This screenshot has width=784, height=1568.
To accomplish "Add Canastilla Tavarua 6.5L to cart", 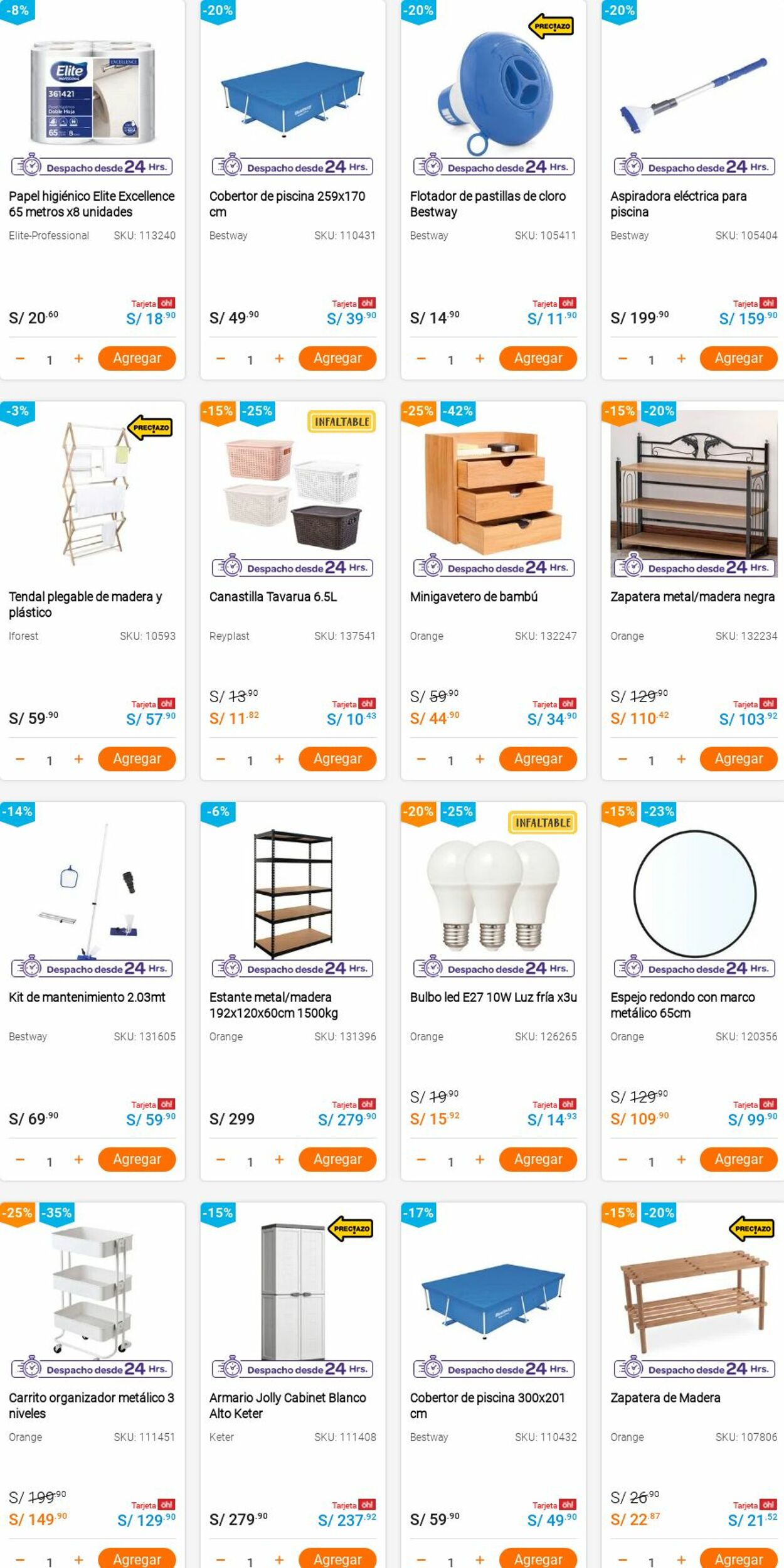I will point(337,759).
